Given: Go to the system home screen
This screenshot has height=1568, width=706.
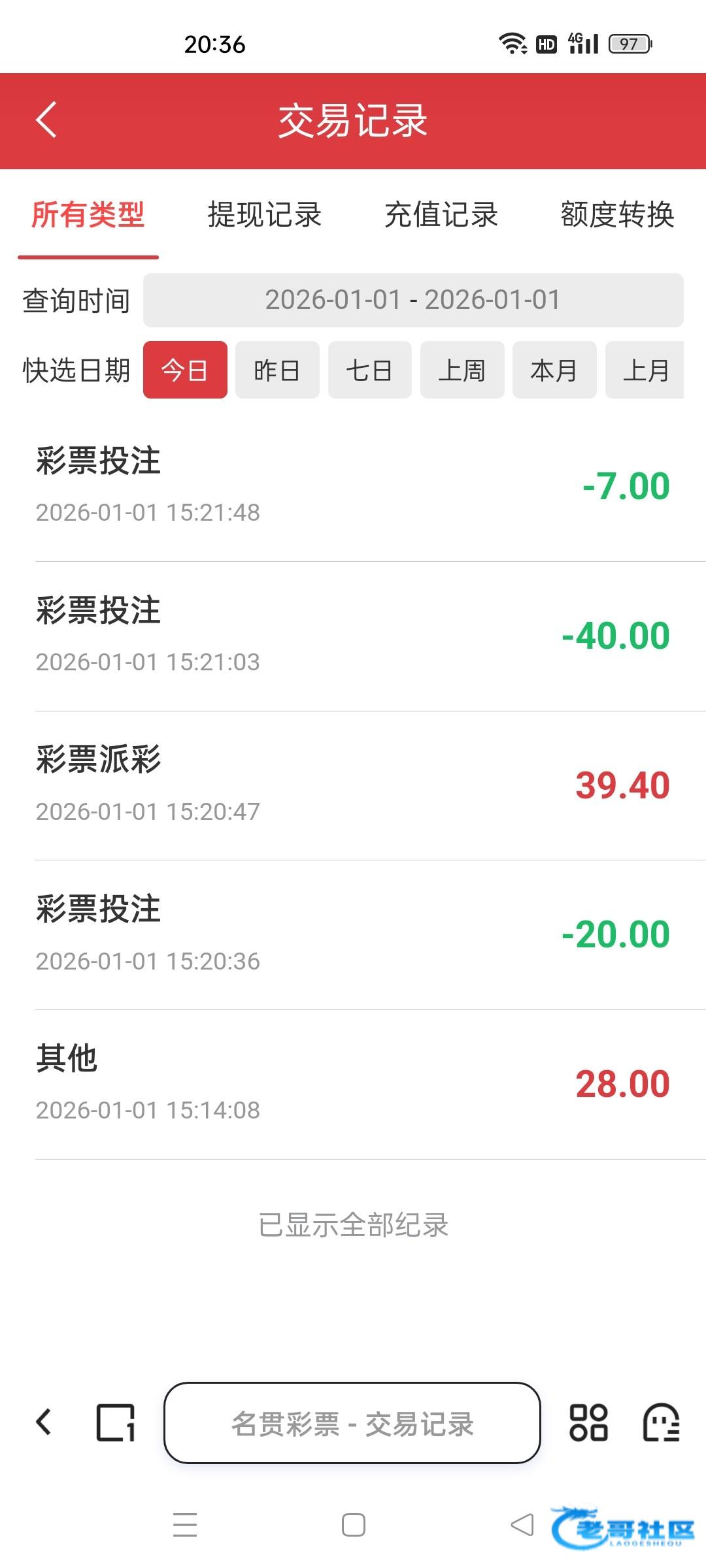Looking at the screenshot, I should click(x=353, y=1525).
